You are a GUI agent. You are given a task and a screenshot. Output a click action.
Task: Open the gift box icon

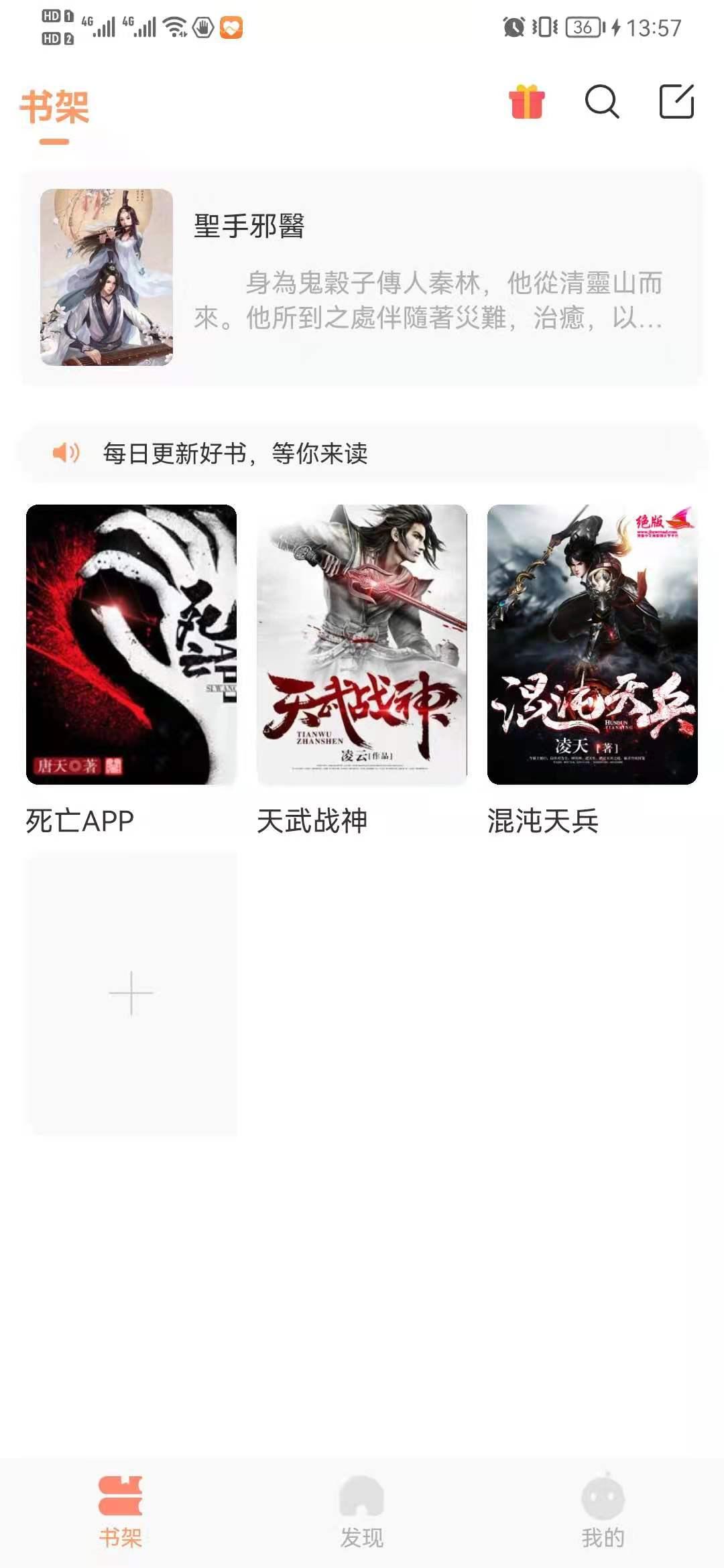[x=526, y=103]
